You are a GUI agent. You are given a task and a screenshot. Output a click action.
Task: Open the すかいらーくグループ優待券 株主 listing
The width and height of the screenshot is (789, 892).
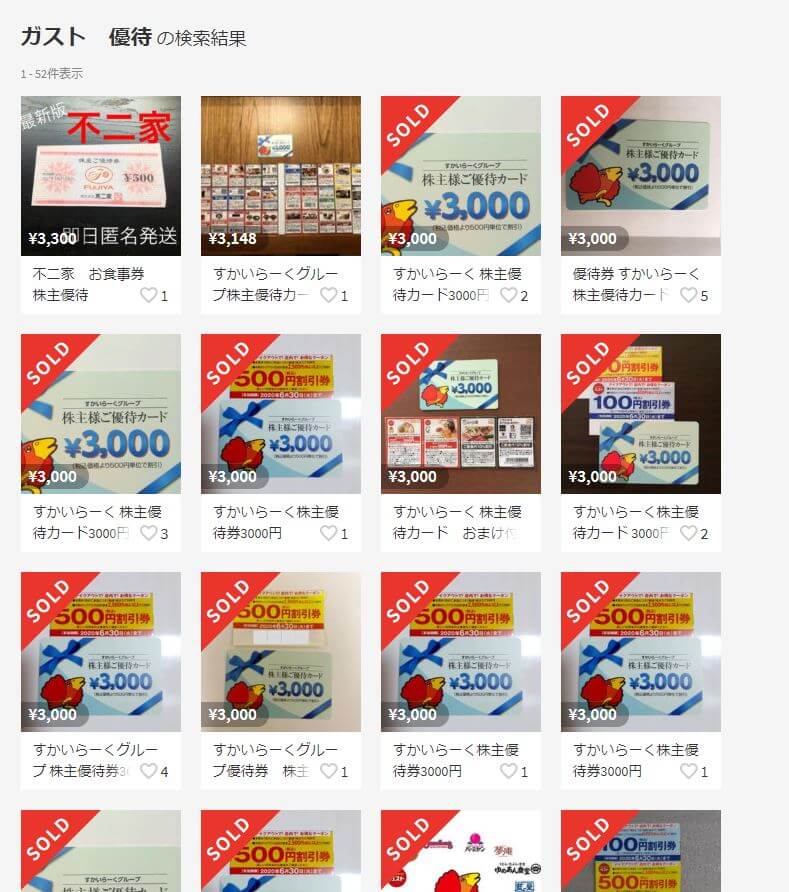[280, 652]
